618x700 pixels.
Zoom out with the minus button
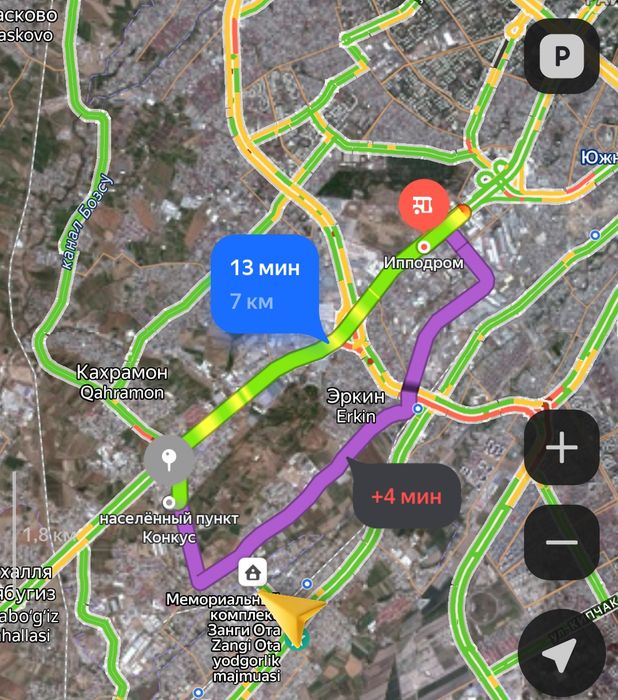pyautogui.click(x=562, y=543)
